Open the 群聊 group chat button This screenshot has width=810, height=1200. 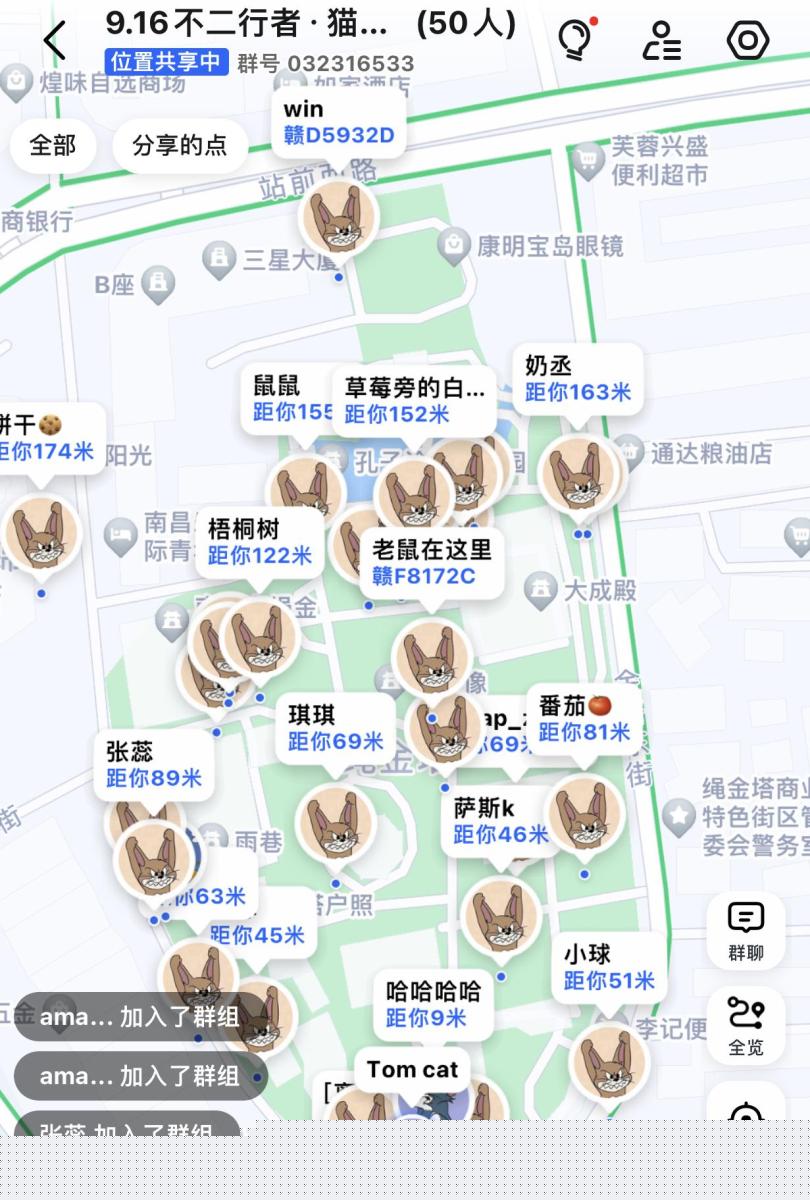point(745,931)
